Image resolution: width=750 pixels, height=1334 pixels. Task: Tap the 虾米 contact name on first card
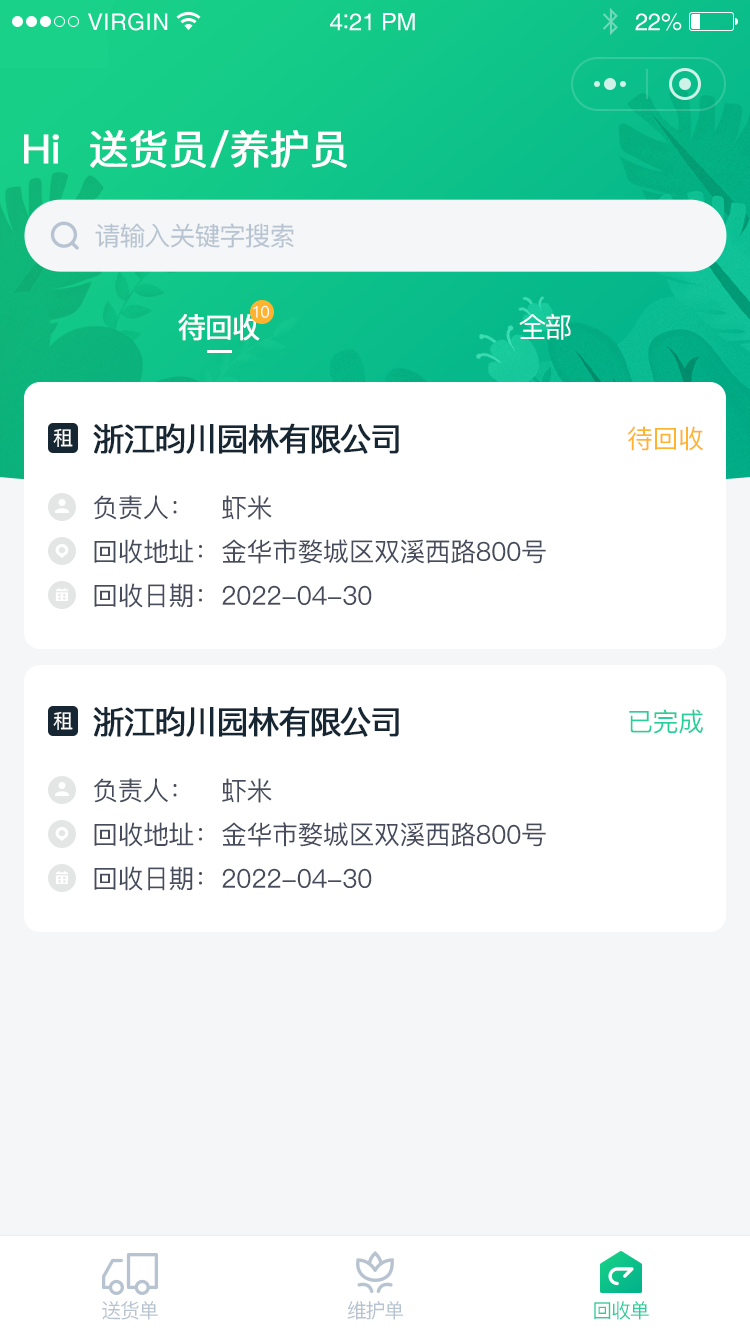point(245,507)
